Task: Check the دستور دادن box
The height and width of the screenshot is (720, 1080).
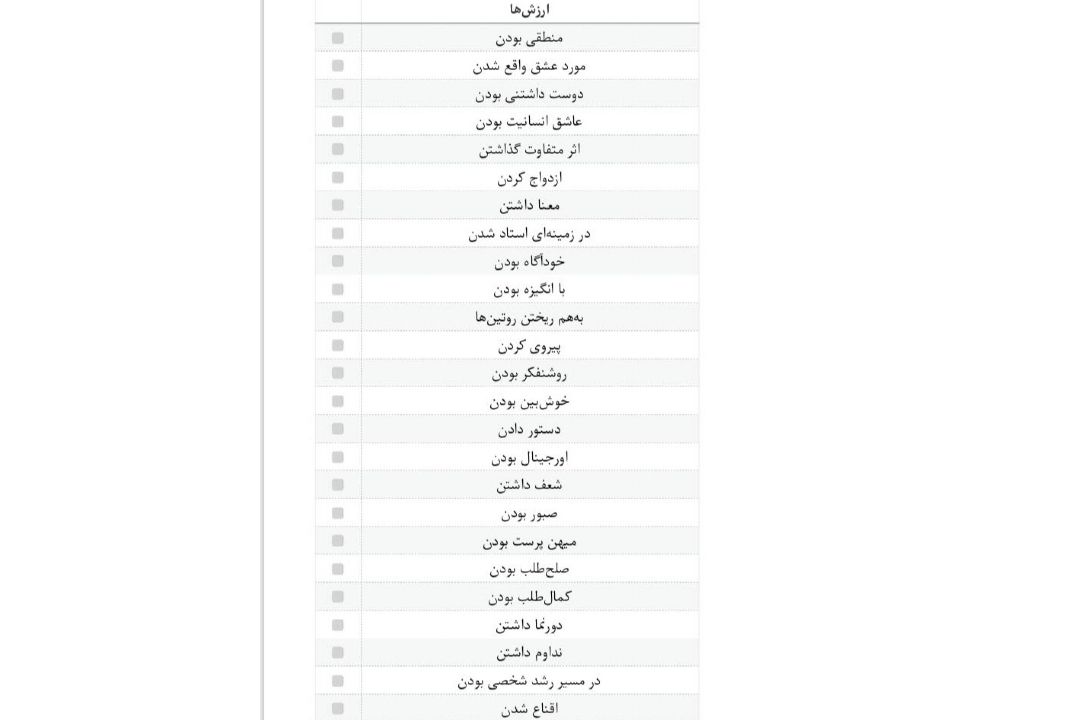Action: 338,430
